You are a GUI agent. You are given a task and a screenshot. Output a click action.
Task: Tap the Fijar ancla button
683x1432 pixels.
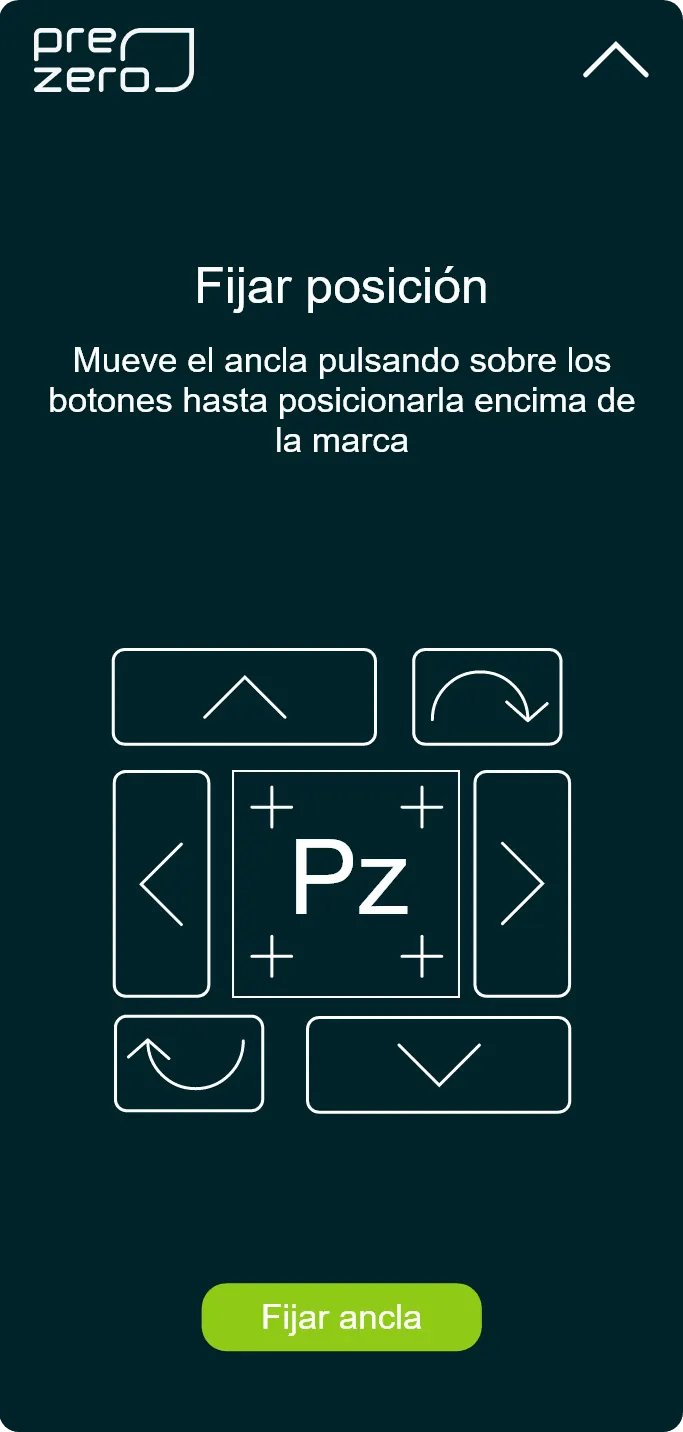(342, 1317)
